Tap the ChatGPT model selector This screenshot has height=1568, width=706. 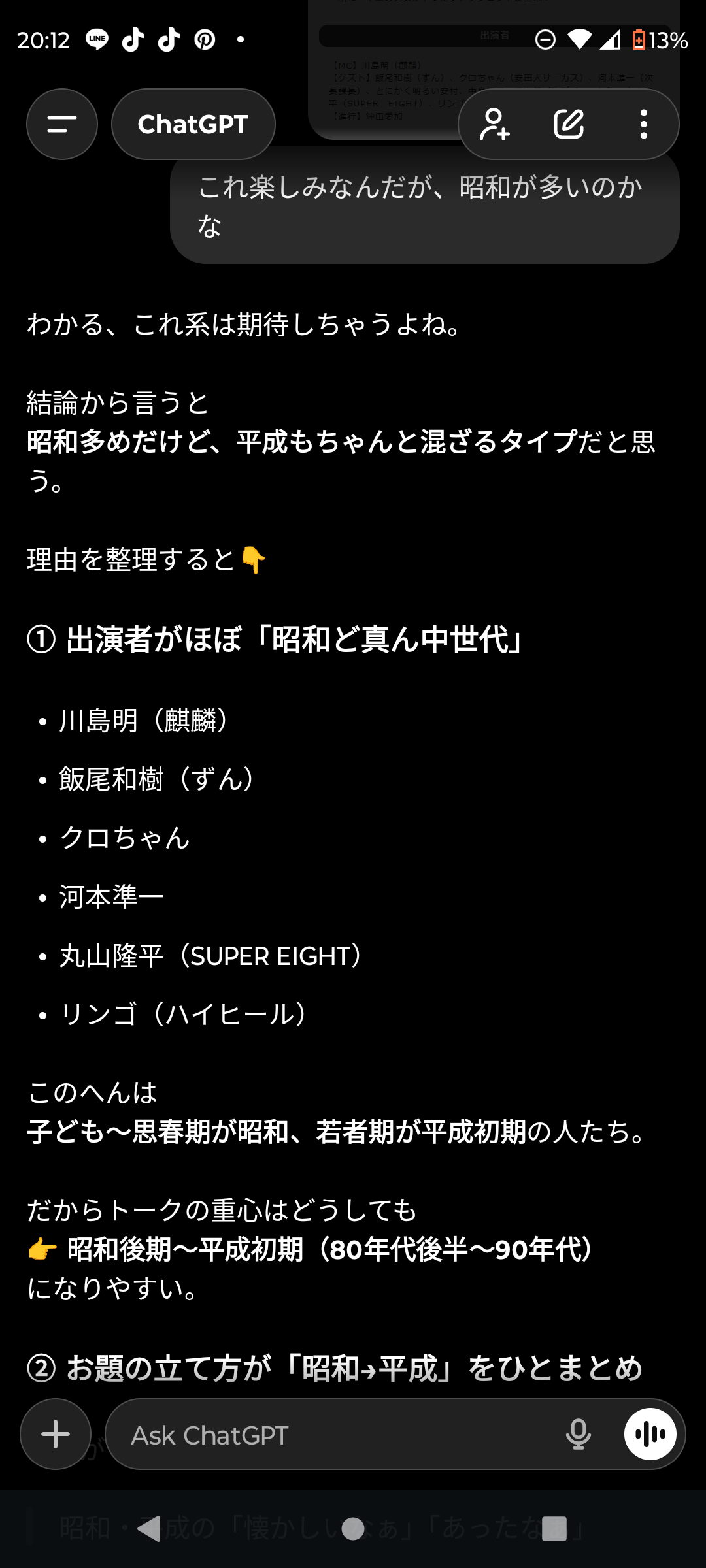[193, 124]
